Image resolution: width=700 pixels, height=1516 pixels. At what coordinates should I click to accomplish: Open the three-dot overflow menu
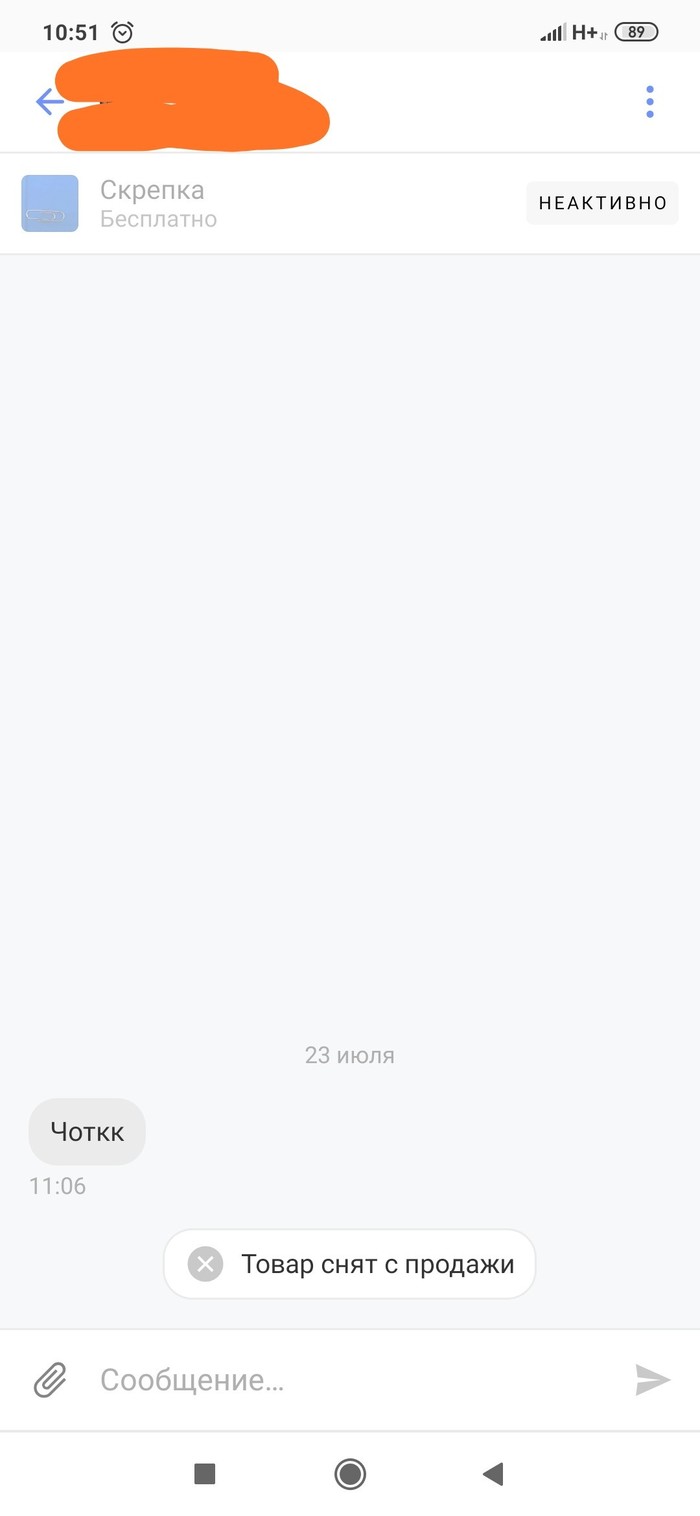(x=650, y=102)
